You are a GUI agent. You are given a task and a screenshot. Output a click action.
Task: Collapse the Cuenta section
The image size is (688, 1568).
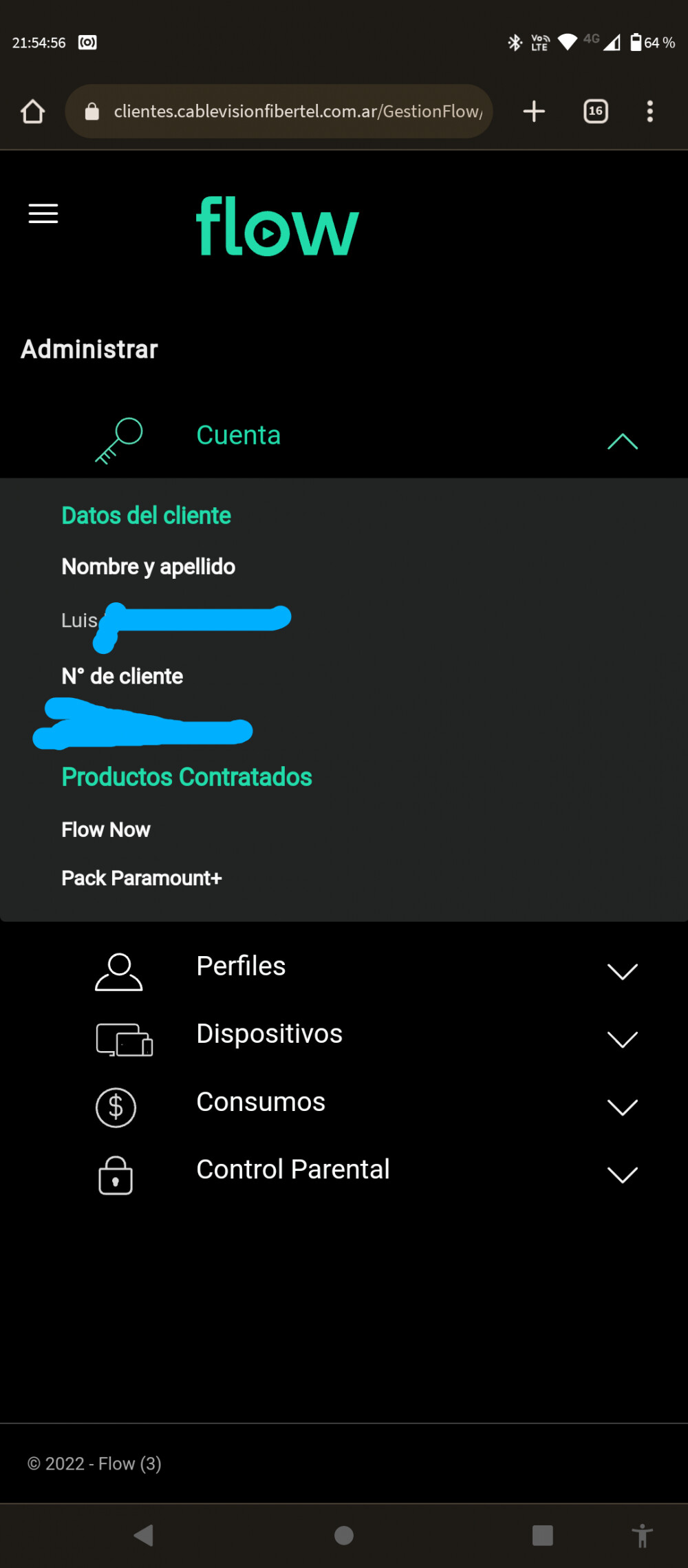(621, 441)
